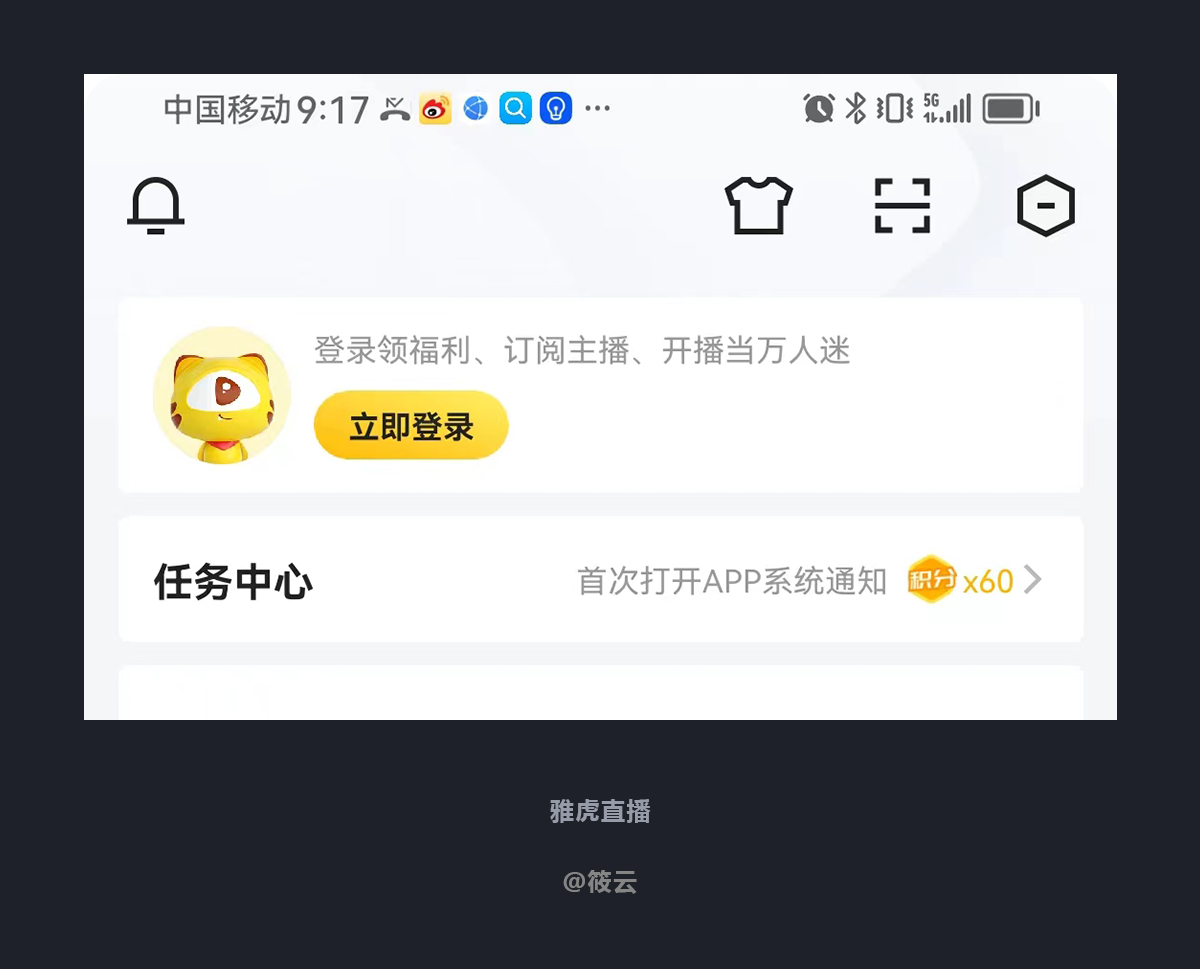Open the 任务中心 task center row
1200x969 pixels.
(600, 580)
